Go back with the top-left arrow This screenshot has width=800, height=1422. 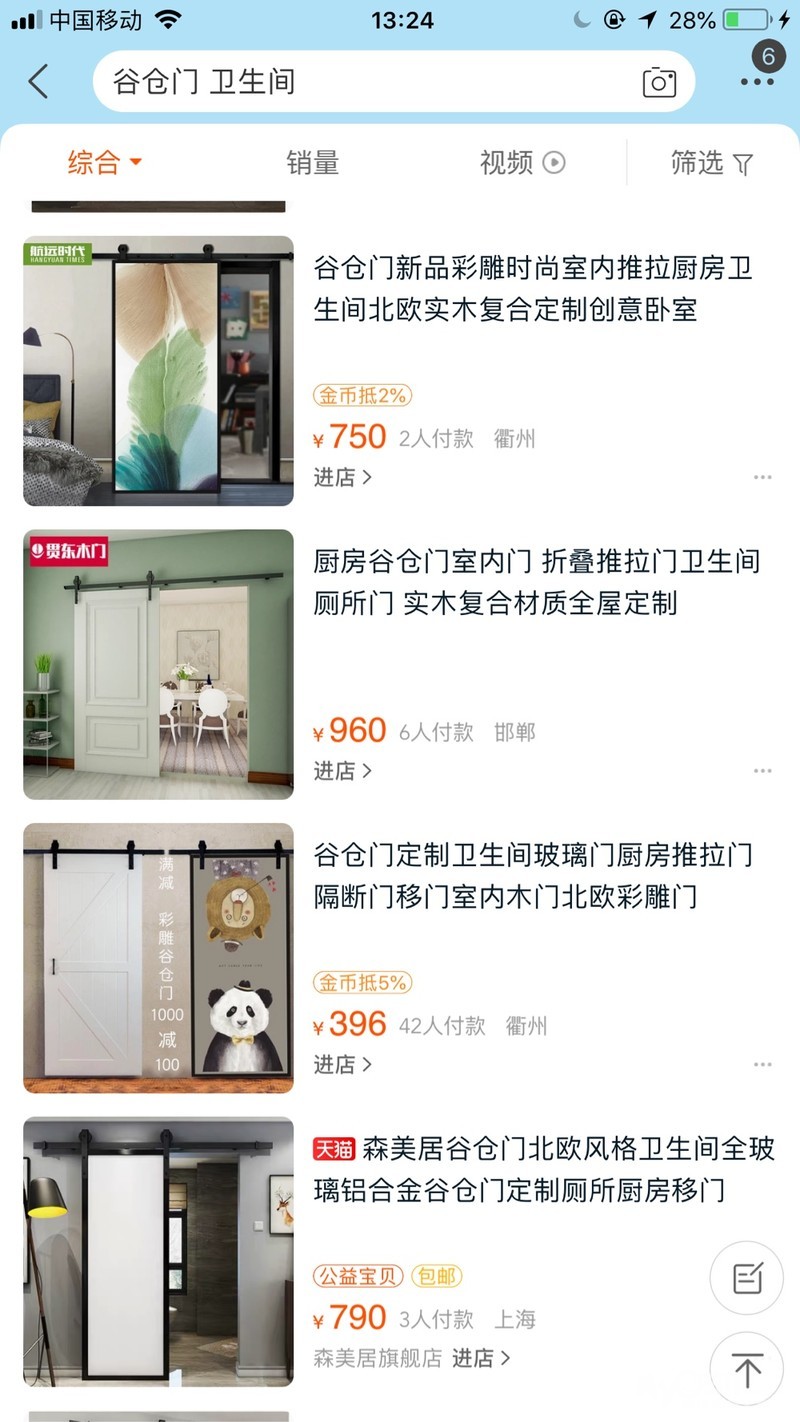tap(38, 81)
